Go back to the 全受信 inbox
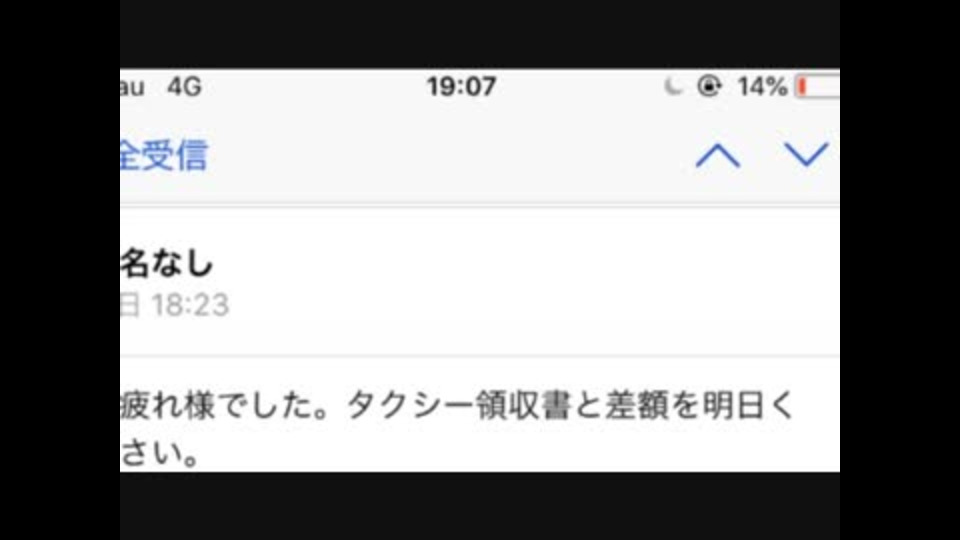This screenshot has height=540, width=960. [165, 155]
